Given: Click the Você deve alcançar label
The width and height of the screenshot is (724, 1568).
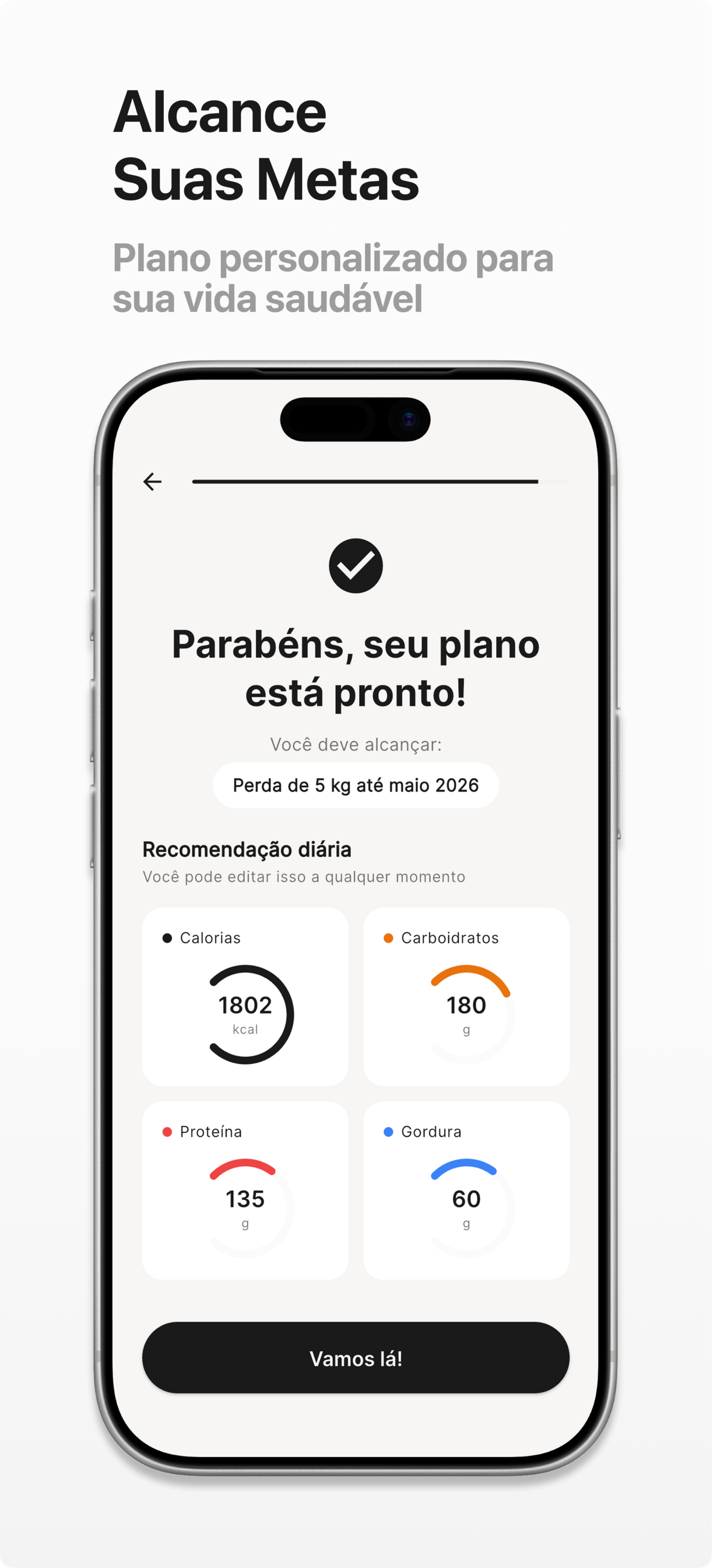Looking at the screenshot, I should coord(356,744).
